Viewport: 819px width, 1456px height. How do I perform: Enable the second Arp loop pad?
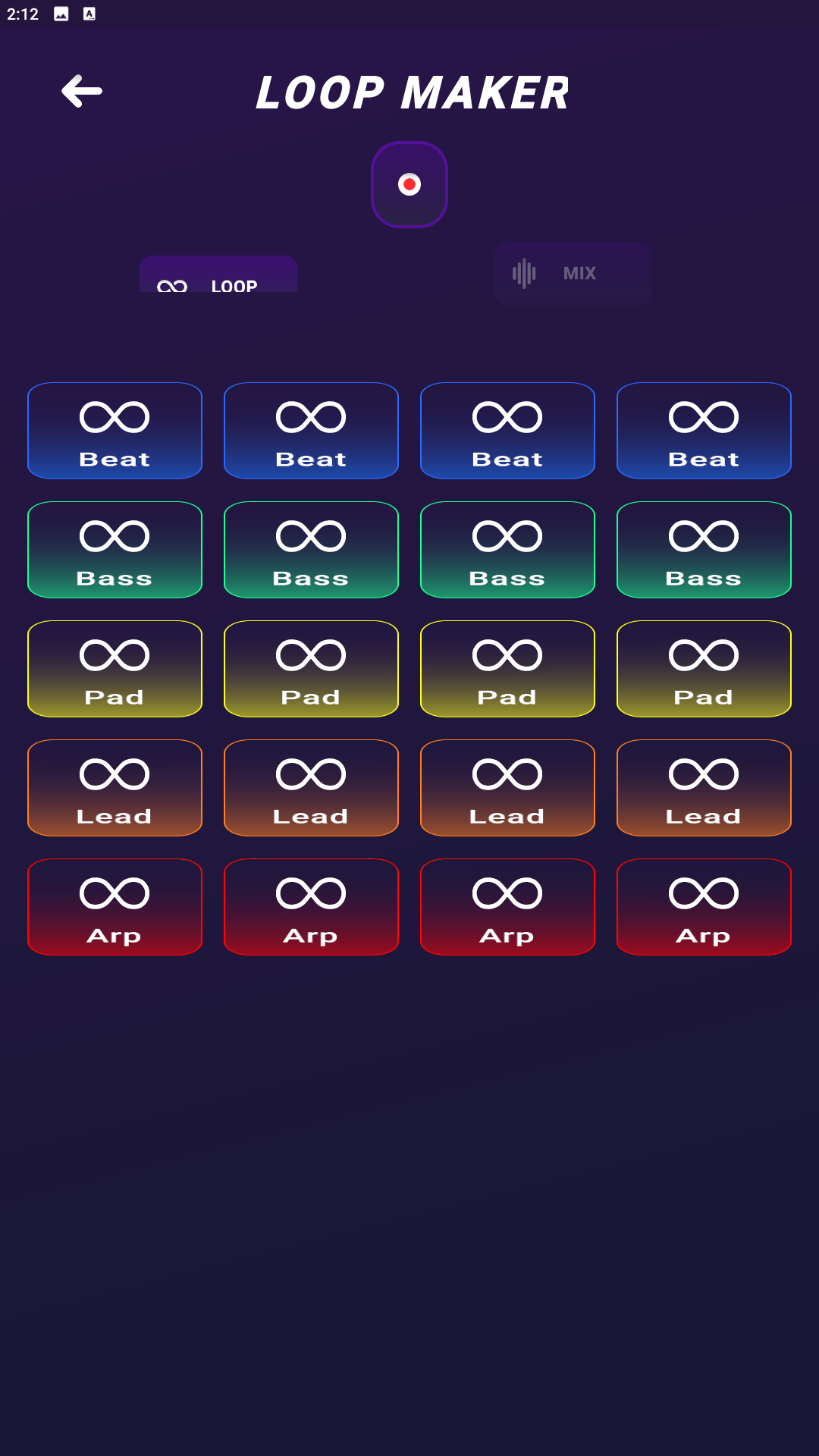[311, 906]
